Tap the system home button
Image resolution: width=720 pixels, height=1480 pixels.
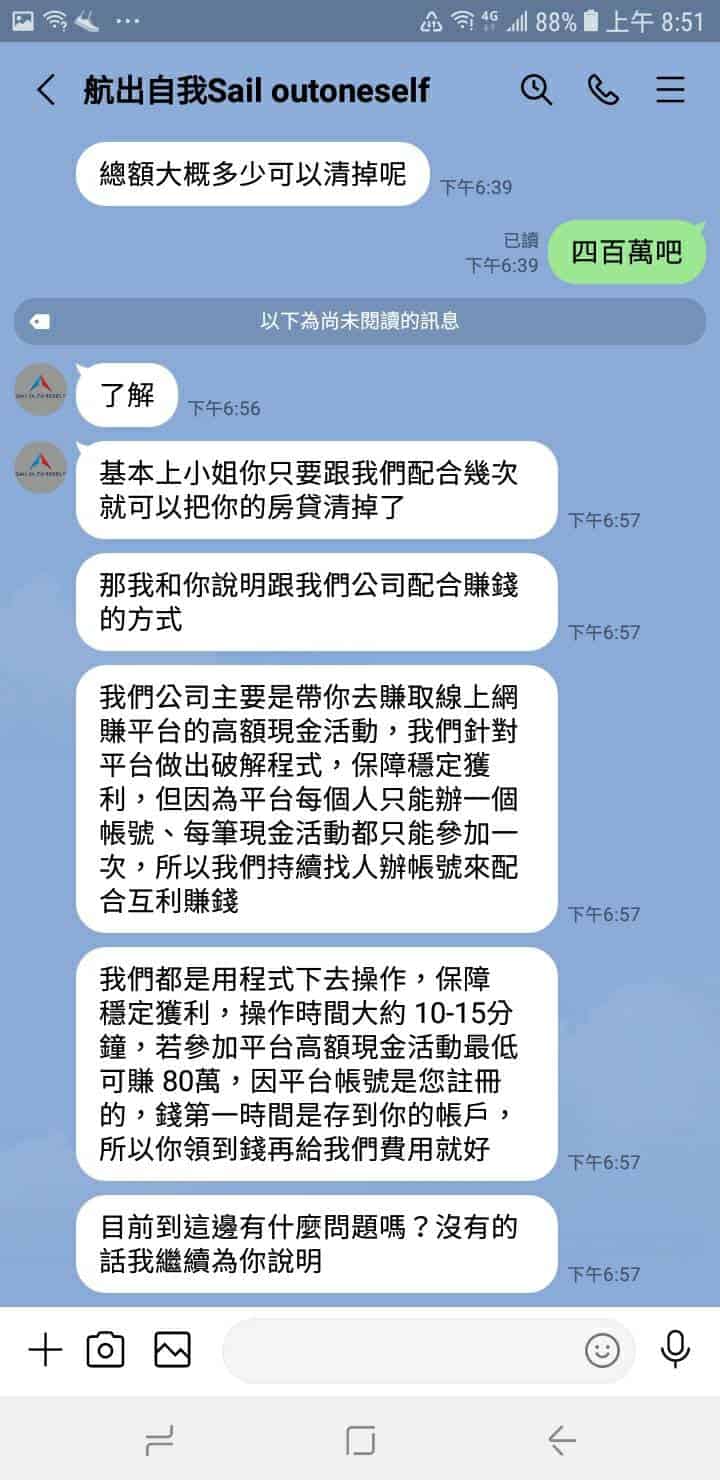click(360, 1440)
